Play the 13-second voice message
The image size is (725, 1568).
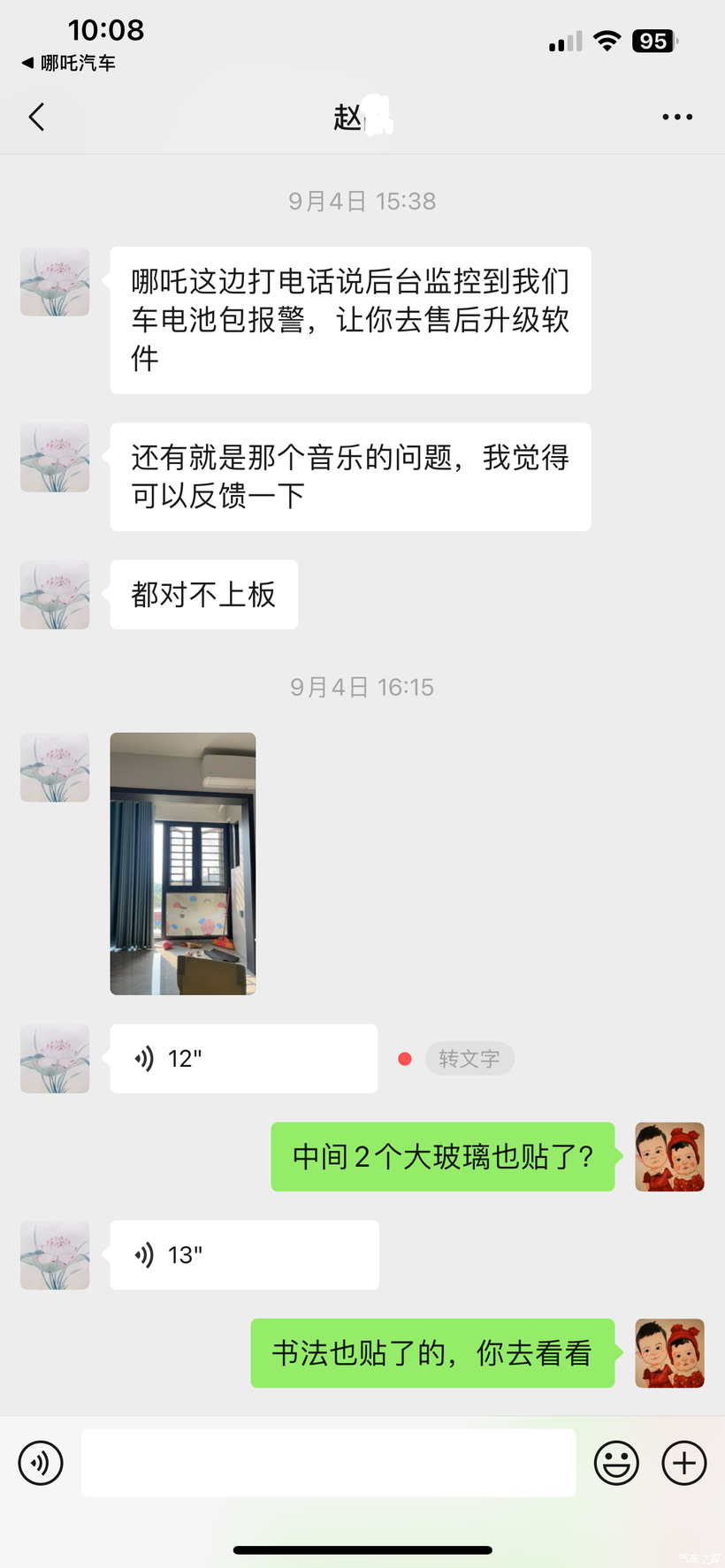coord(245,1255)
